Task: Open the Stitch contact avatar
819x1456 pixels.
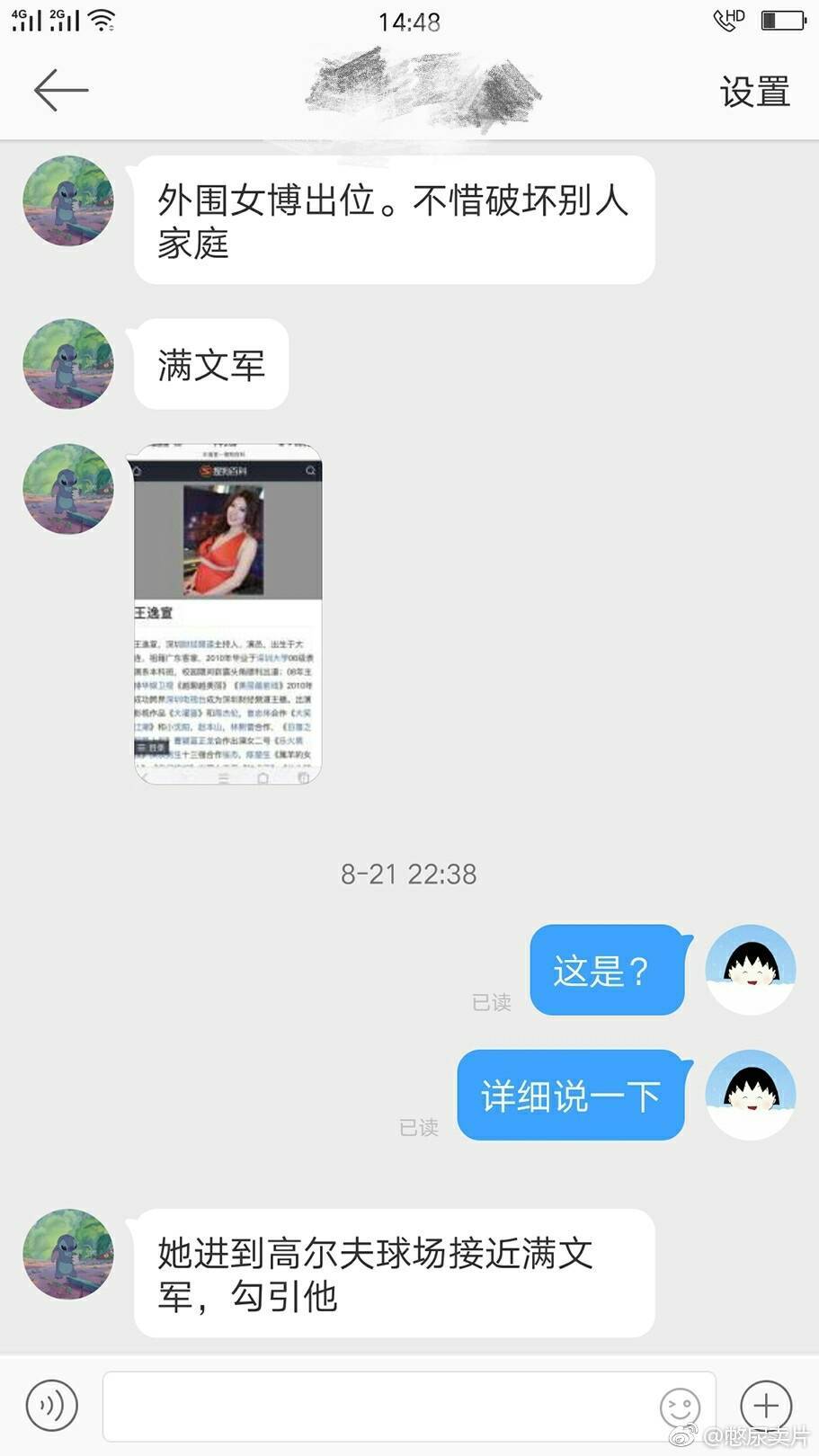Action: (x=67, y=201)
